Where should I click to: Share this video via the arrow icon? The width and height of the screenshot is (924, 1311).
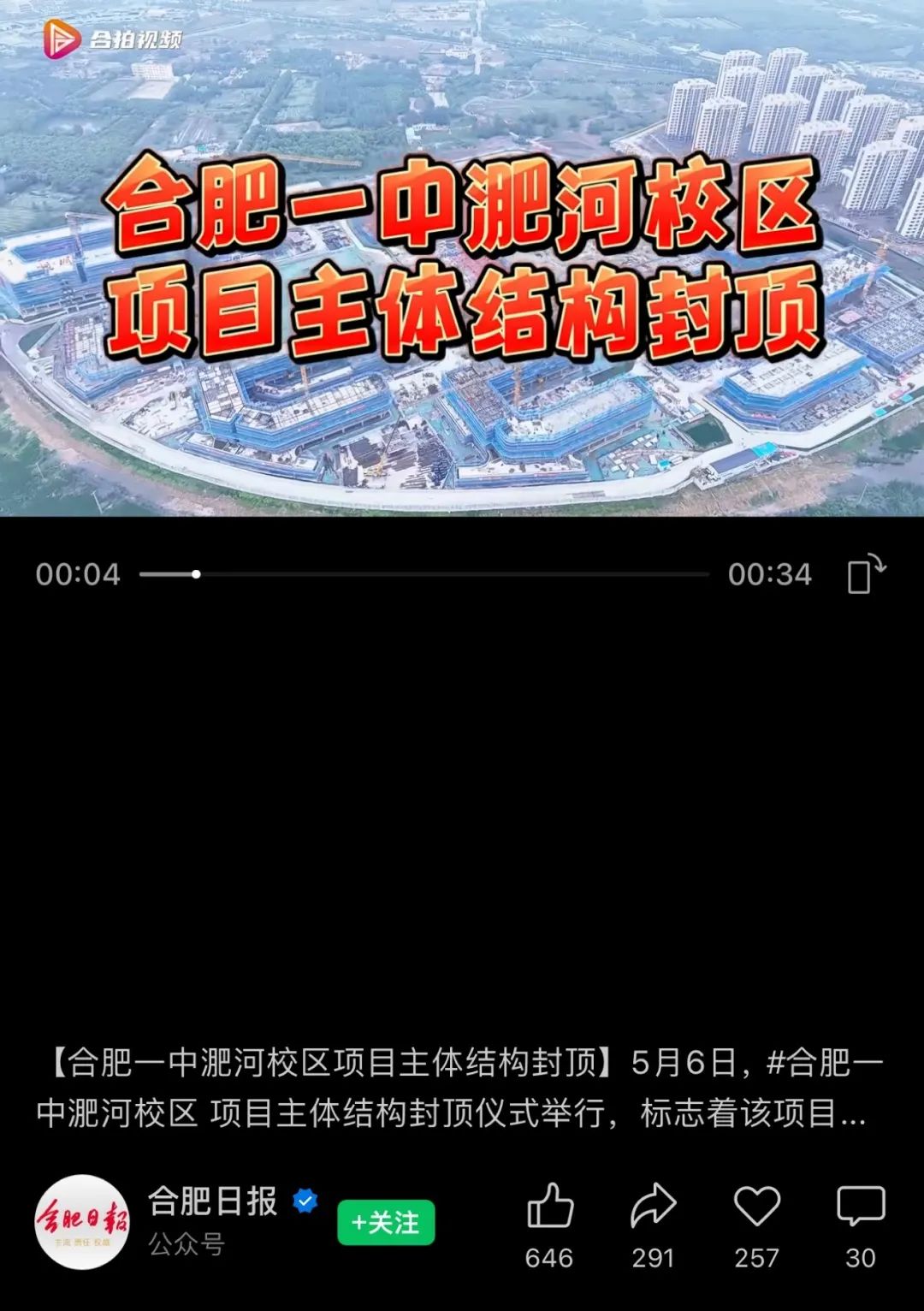[653, 1207]
